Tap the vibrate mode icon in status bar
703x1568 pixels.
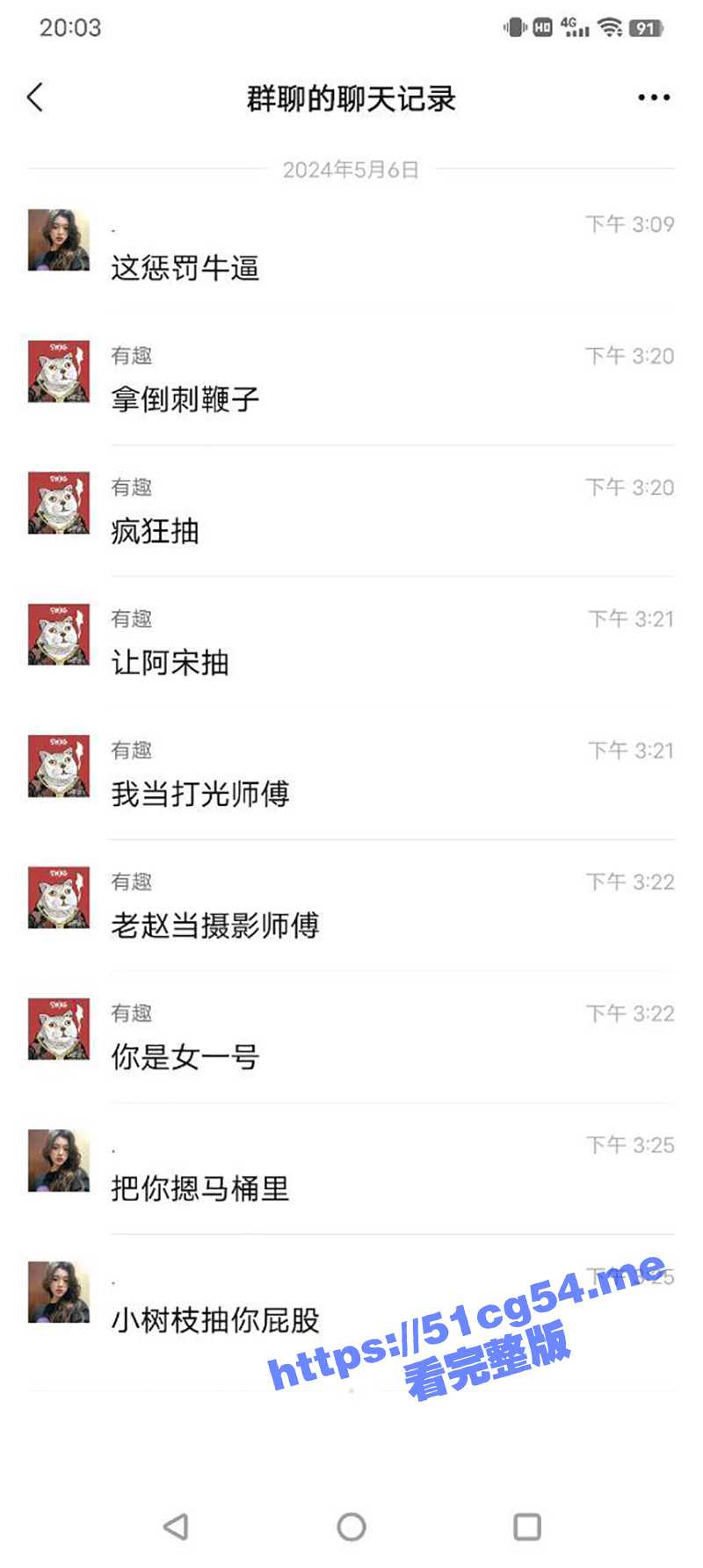click(x=513, y=26)
